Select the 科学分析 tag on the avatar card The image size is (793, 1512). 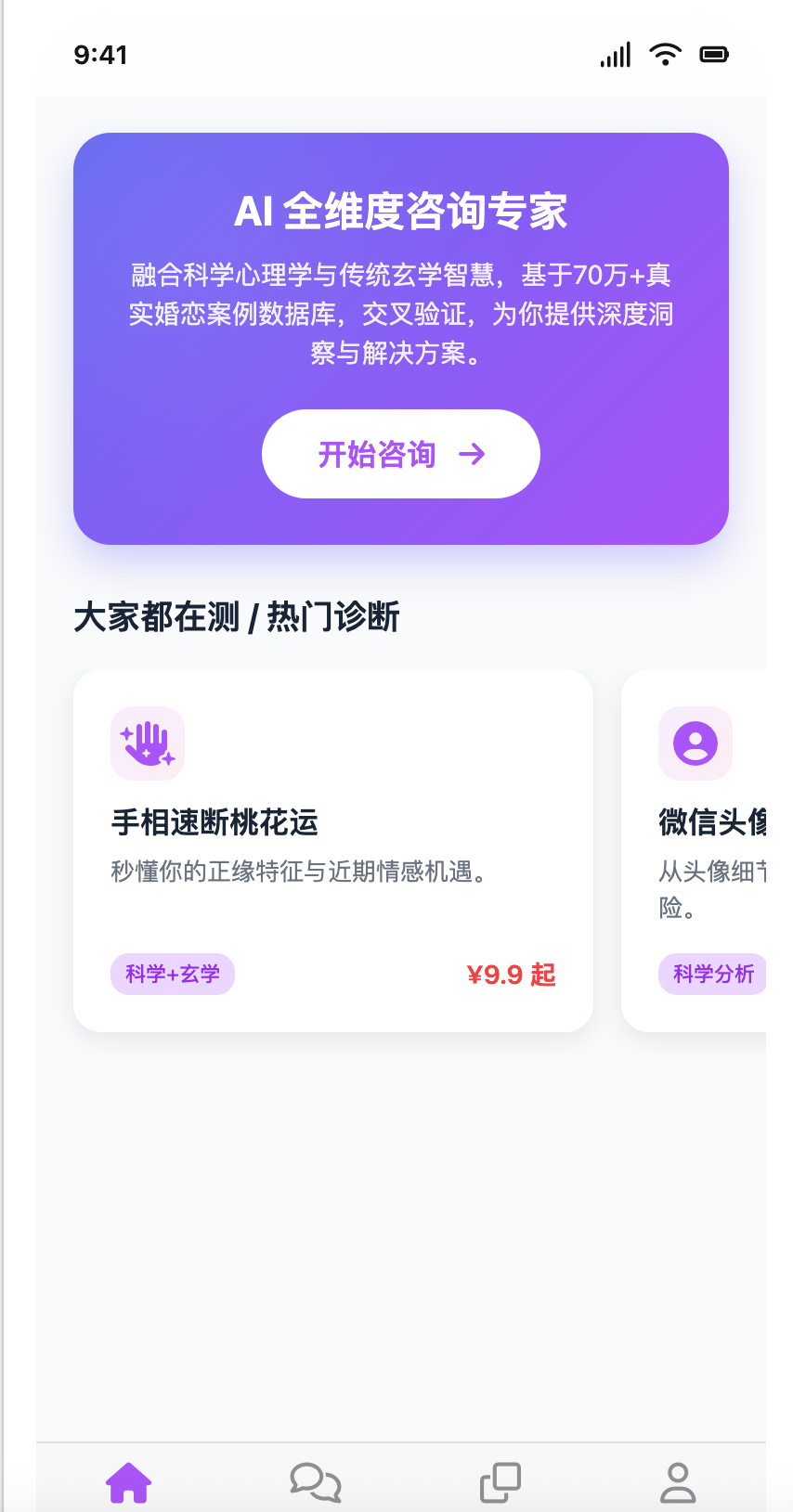pyautogui.click(x=712, y=974)
